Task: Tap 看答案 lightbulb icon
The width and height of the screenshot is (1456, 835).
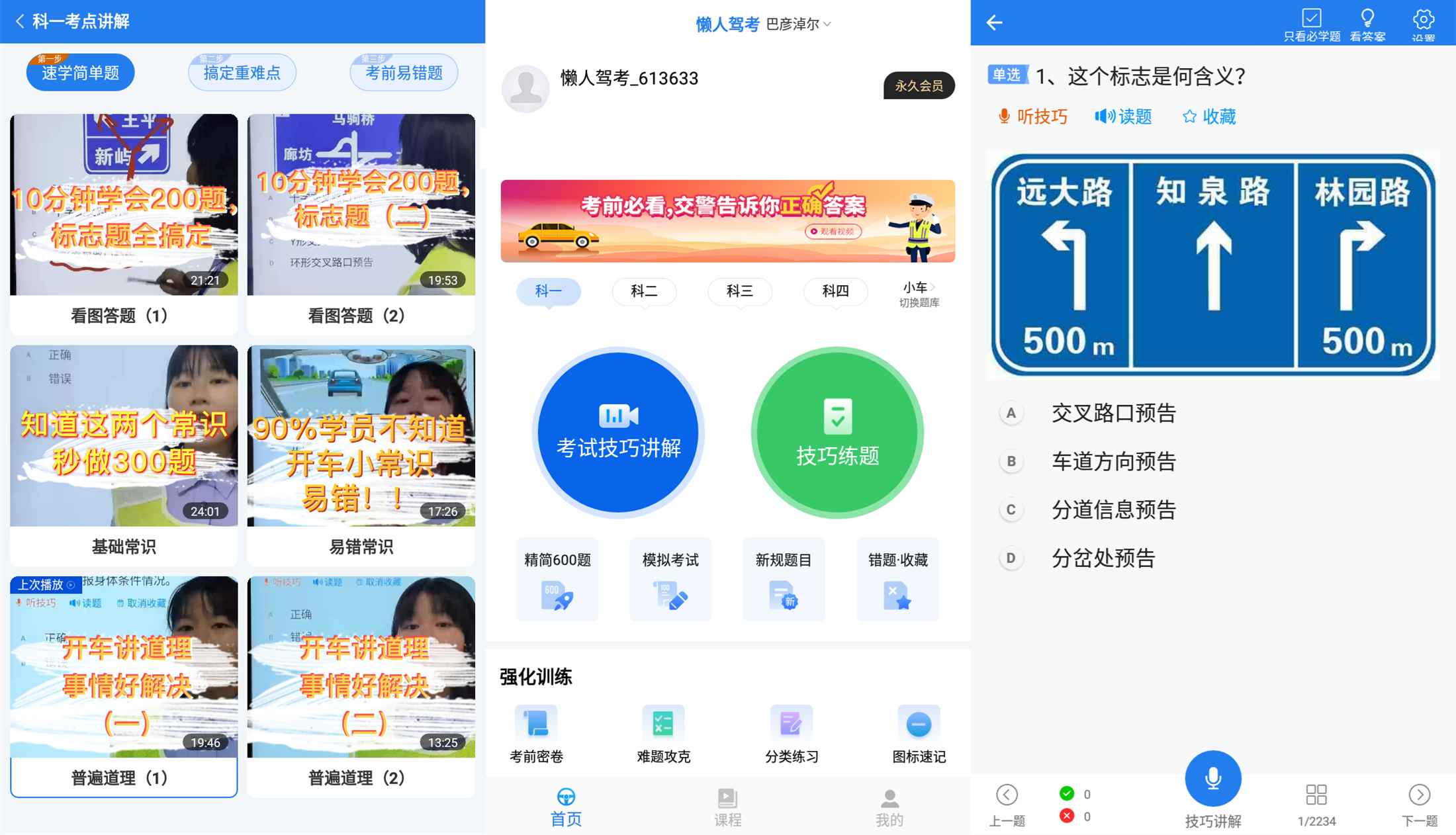Action: tap(1367, 24)
